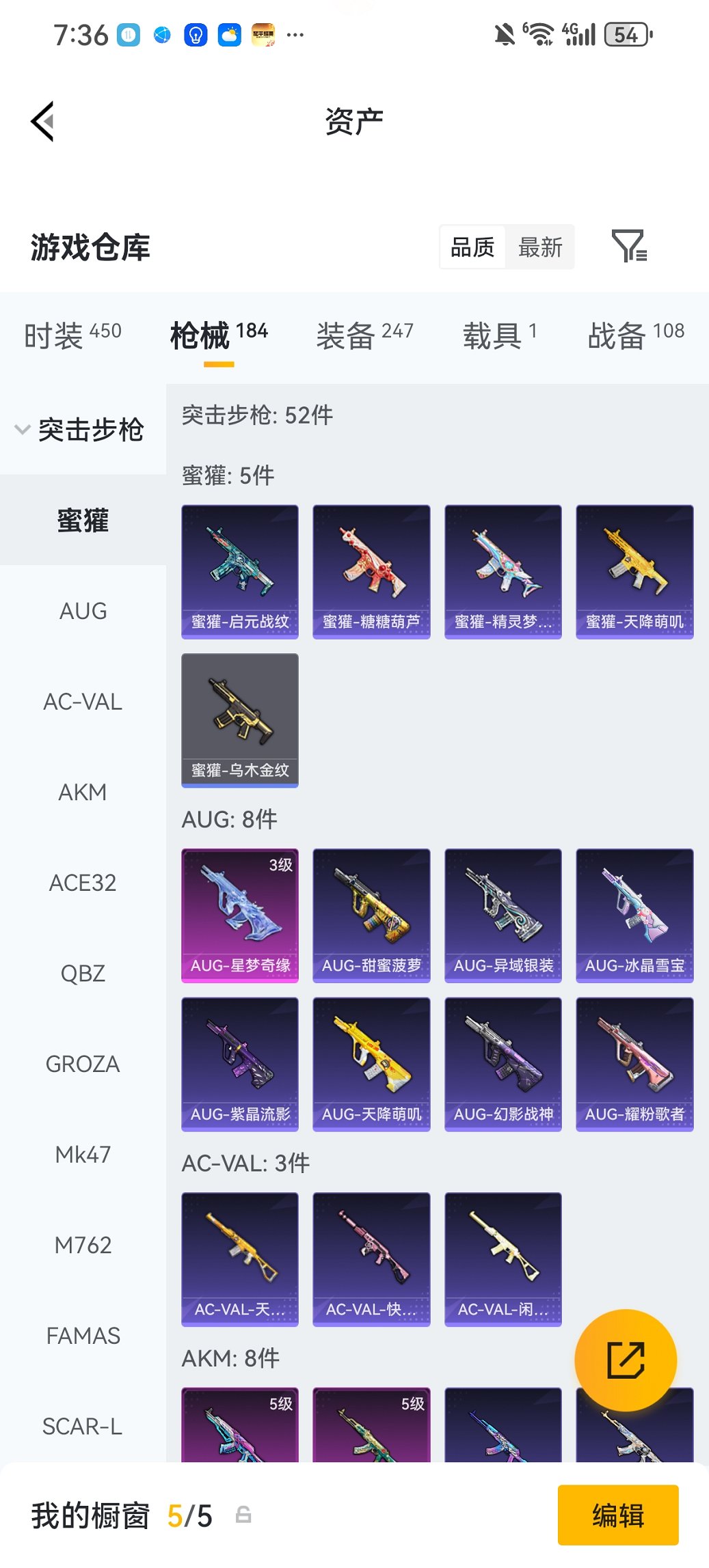Sort the warehouse by 最新
The height and width of the screenshot is (1568, 709).
click(x=539, y=247)
